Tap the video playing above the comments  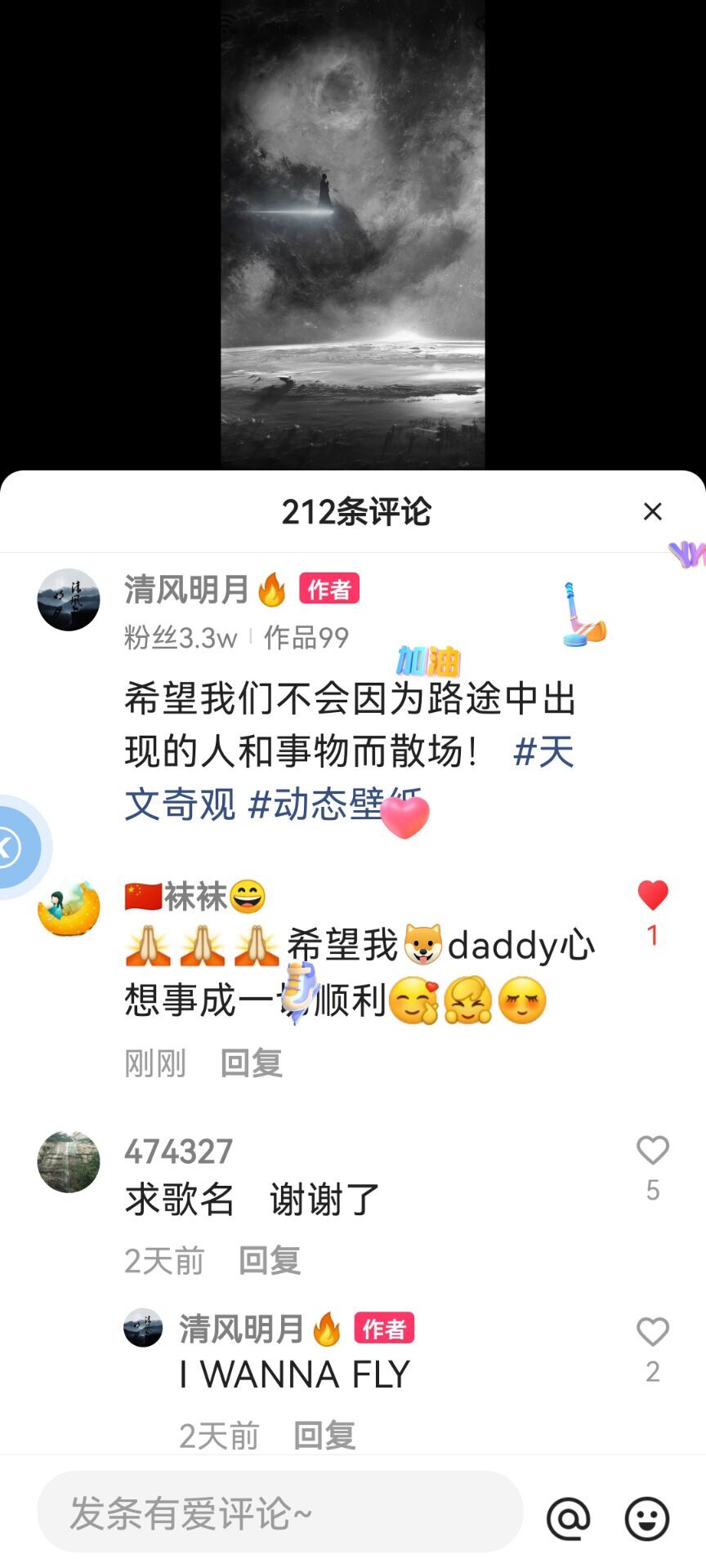[352, 237]
